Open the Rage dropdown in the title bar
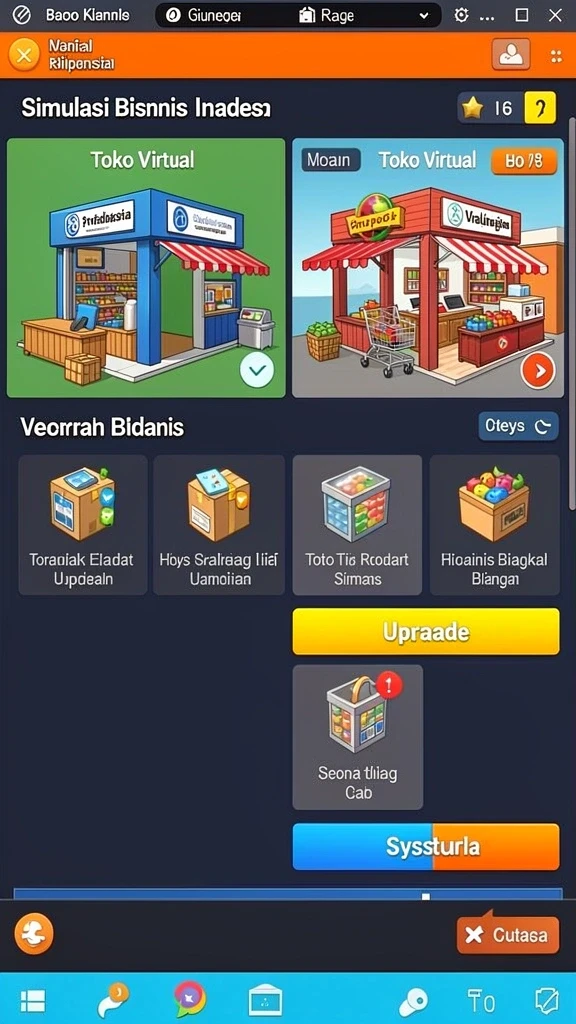 [364, 16]
